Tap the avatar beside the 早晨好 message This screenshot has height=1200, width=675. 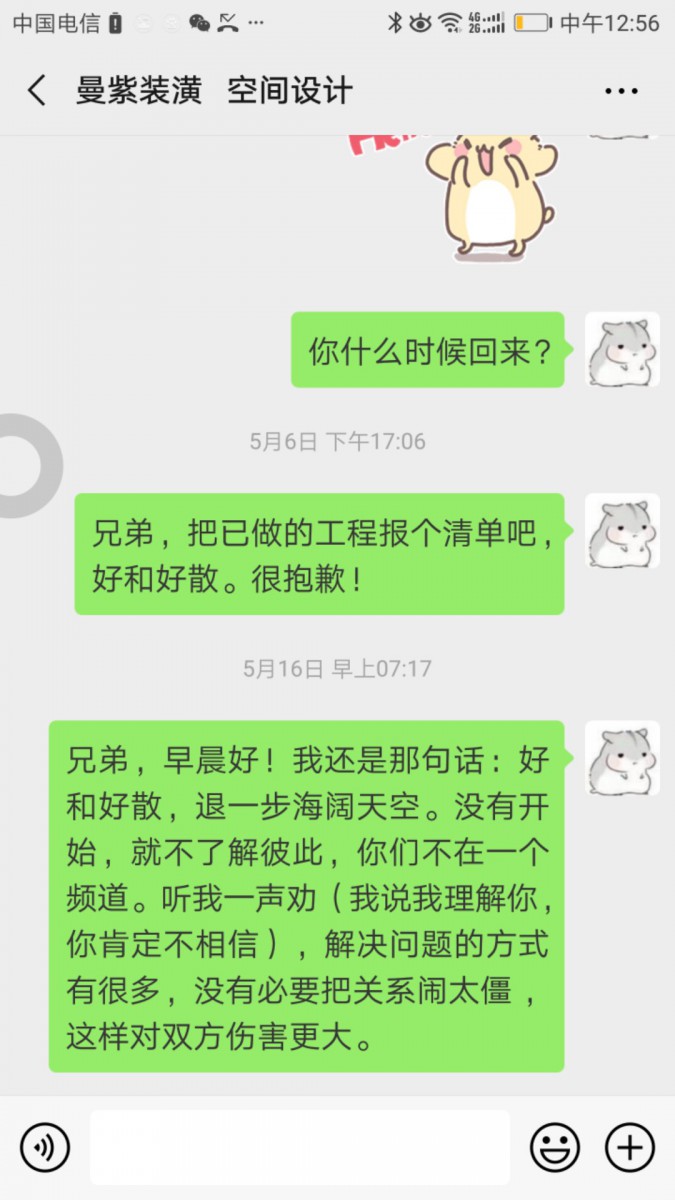pyautogui.click(x=622, y=758)
